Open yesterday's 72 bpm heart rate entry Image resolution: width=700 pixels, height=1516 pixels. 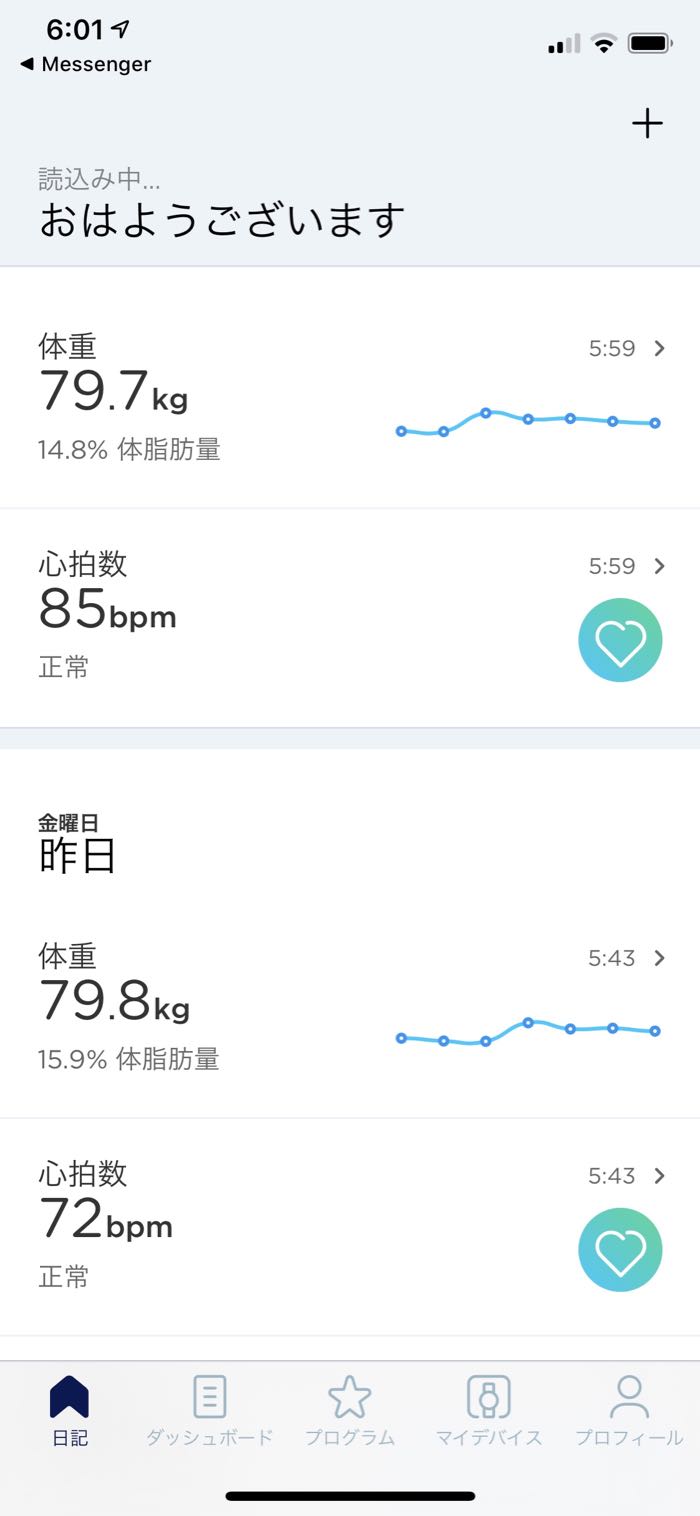(350, 1227)
